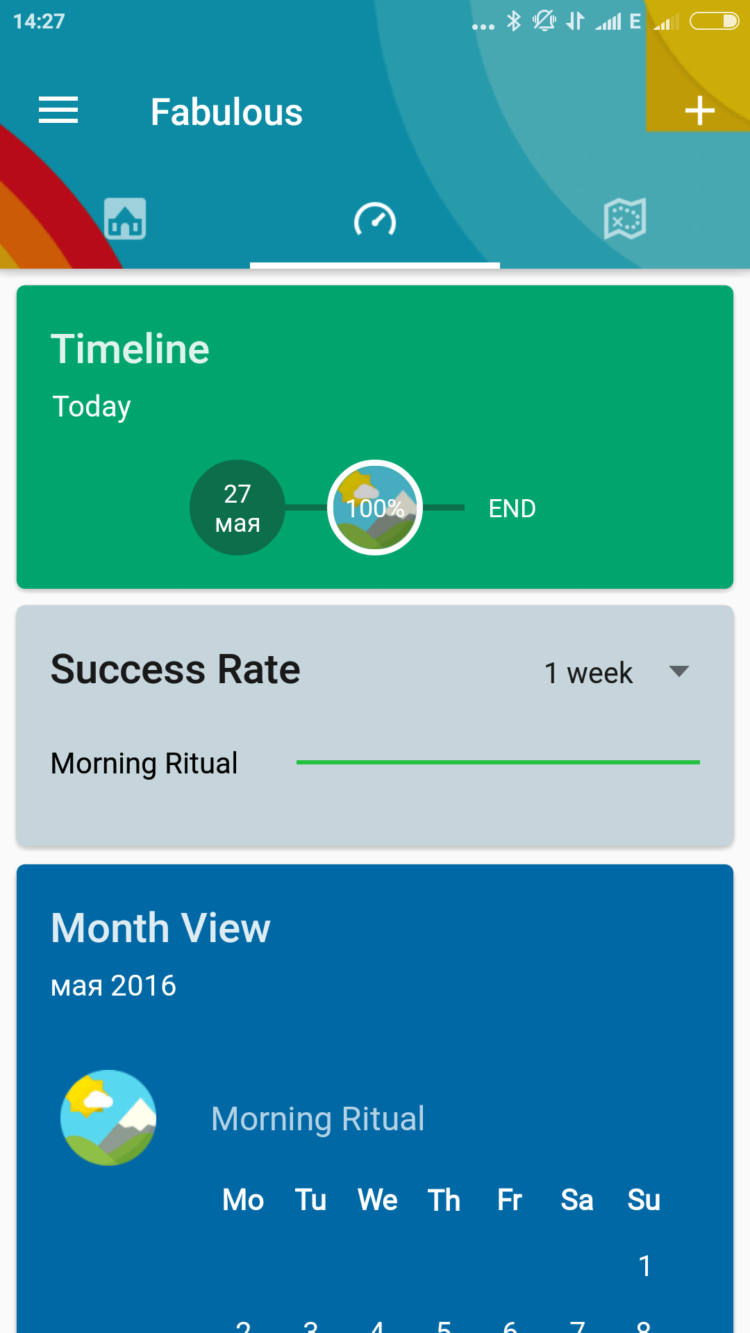The image size is (750, 1333).
Task: Switch to the journey map tab
Action: tap(625, 219)
